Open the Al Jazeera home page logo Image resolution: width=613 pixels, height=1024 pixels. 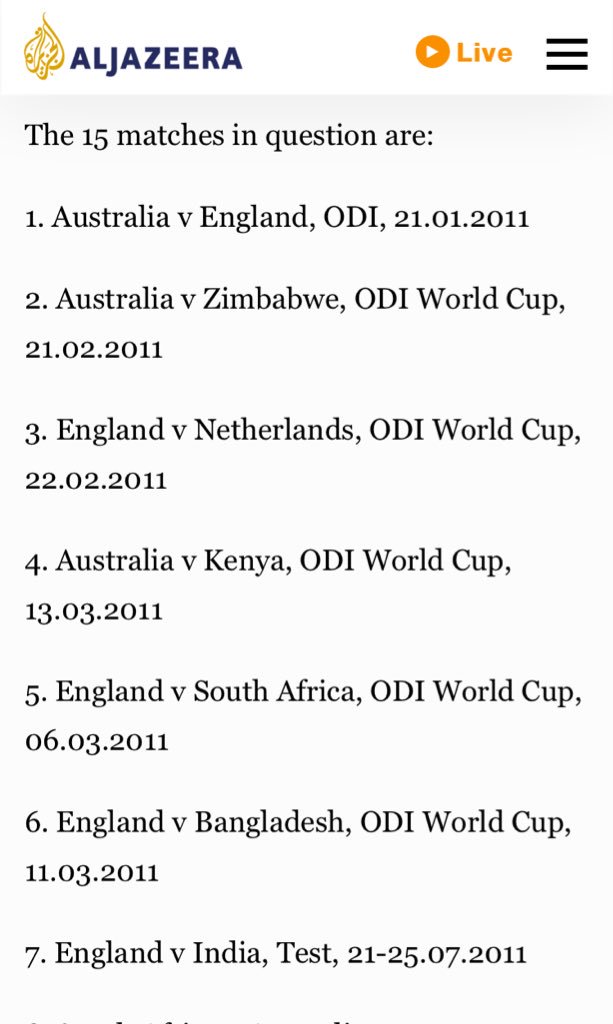pyautogui.click(x=133, y=50)
